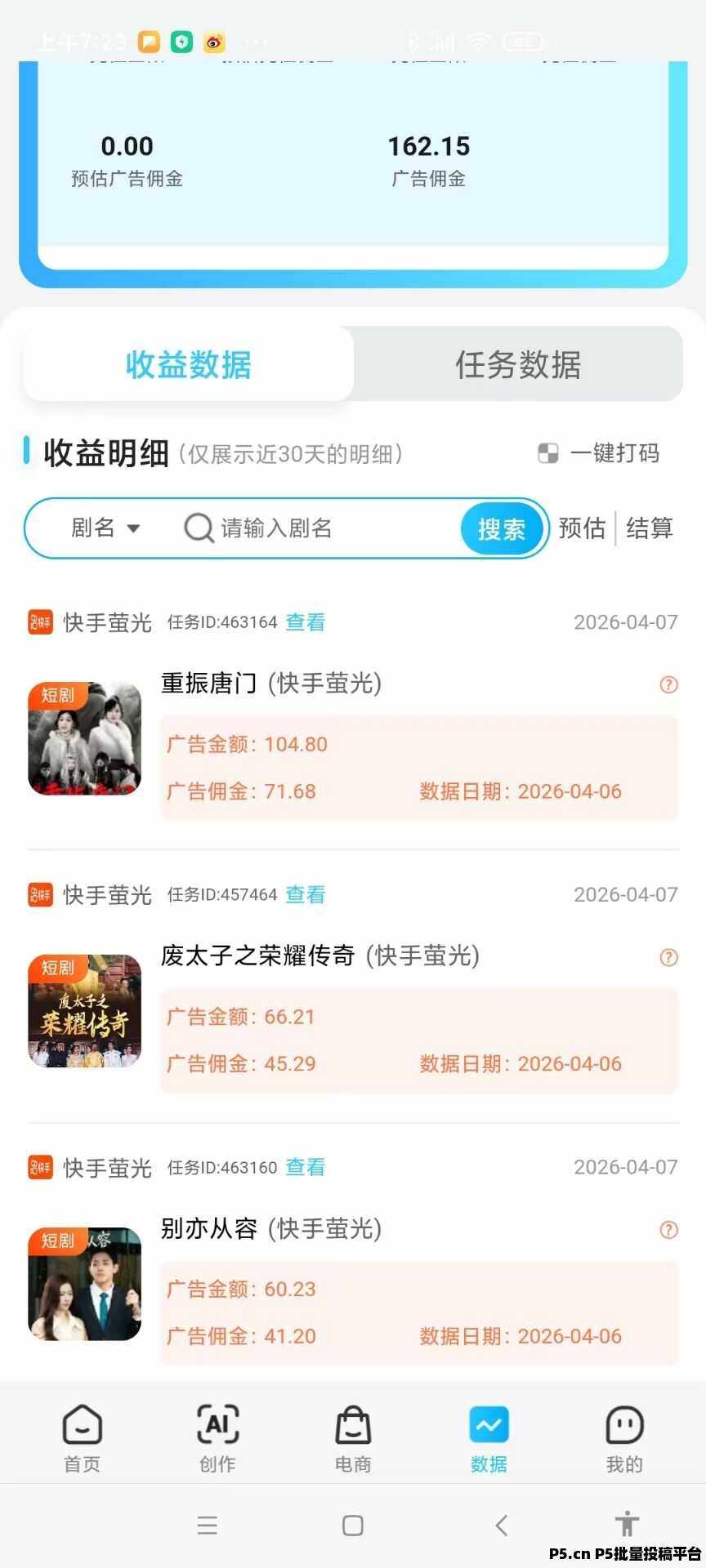Open the 我的 profile tab
The width and height of the screenshot is (706, 1568).
click(x=624, y=1438)
